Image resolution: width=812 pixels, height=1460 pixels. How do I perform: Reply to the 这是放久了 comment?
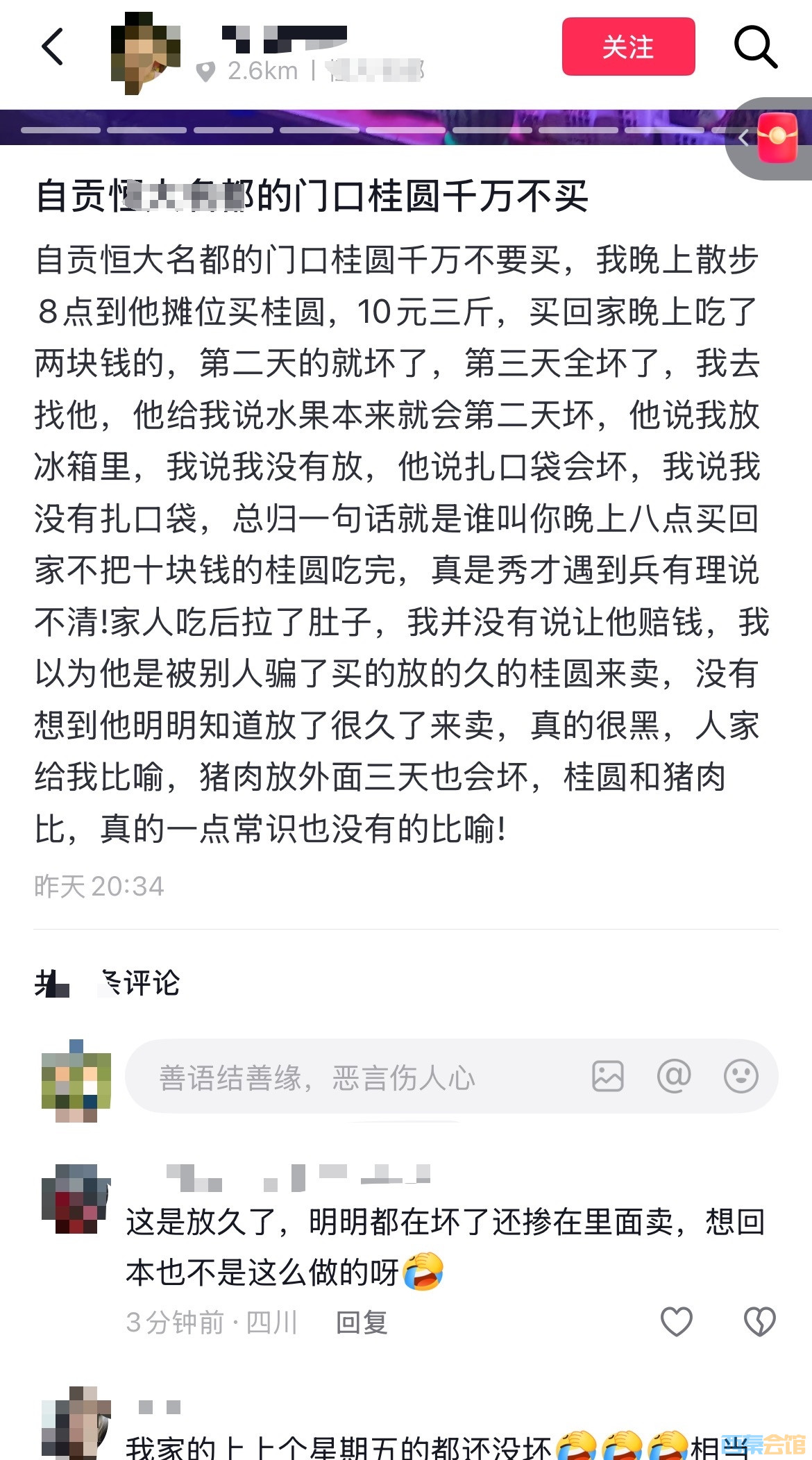coord(361,1323)
